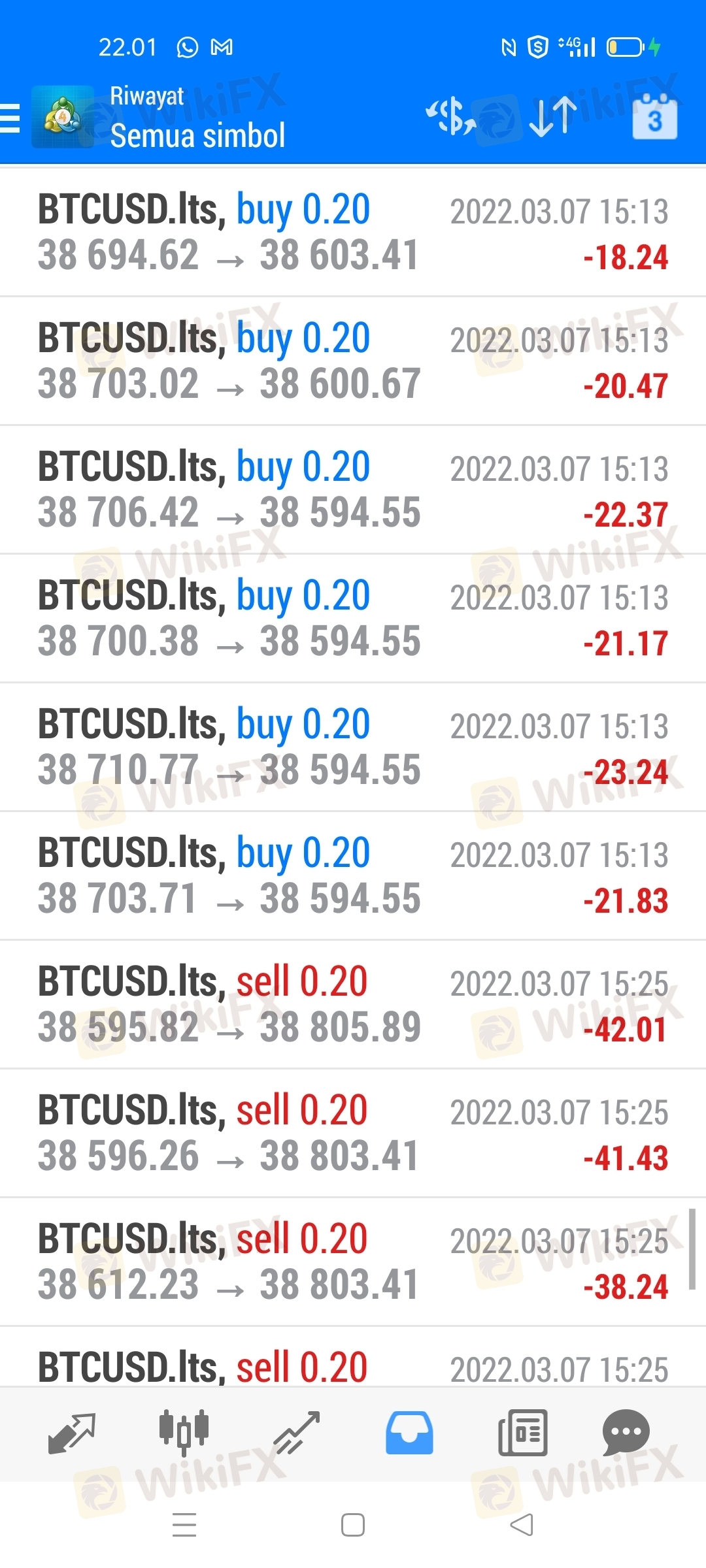The width and height of the screenshot is (706, 1568).
Task: Switch to the candlestick Chart tab
Action: pyautogui.click(x=184, y=1433)
